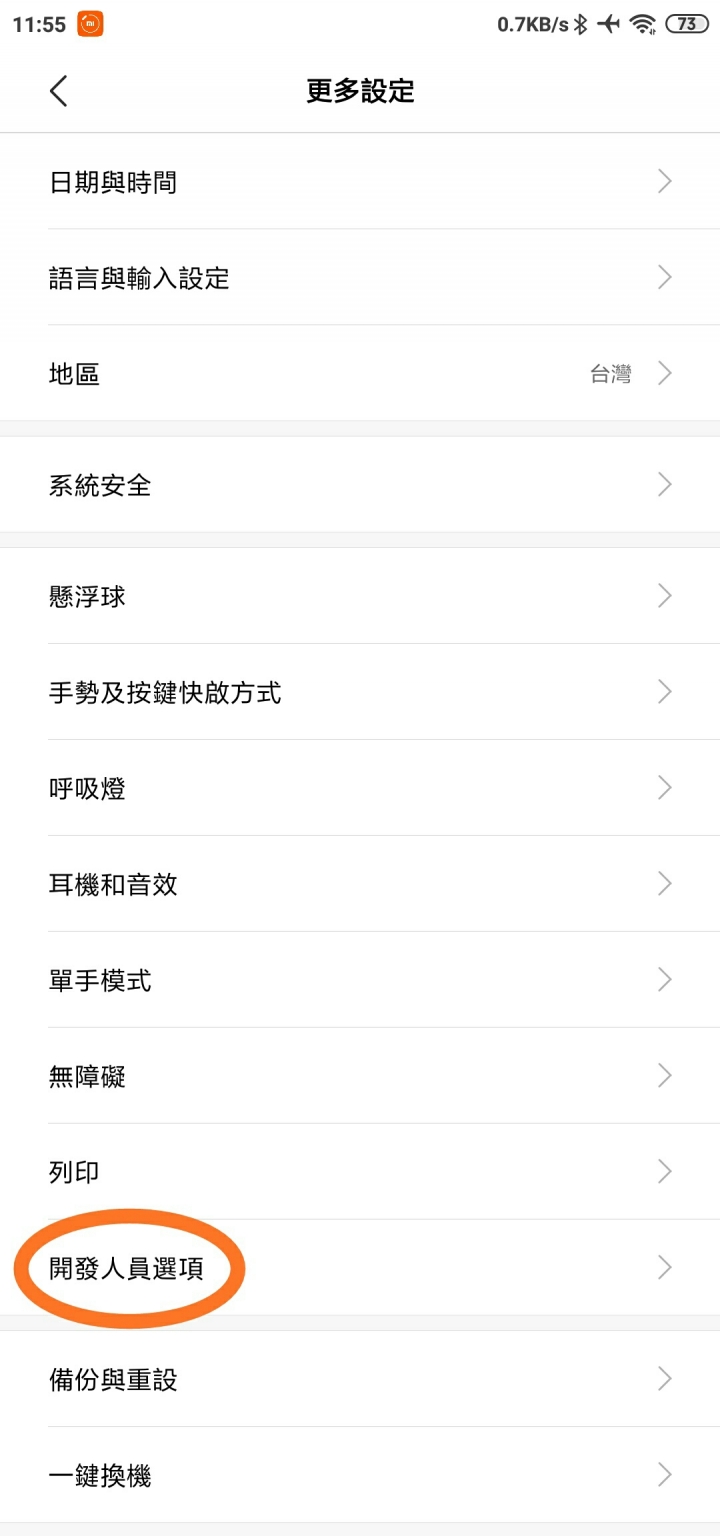Open 一鍵換機

[x=360, y=1475]
